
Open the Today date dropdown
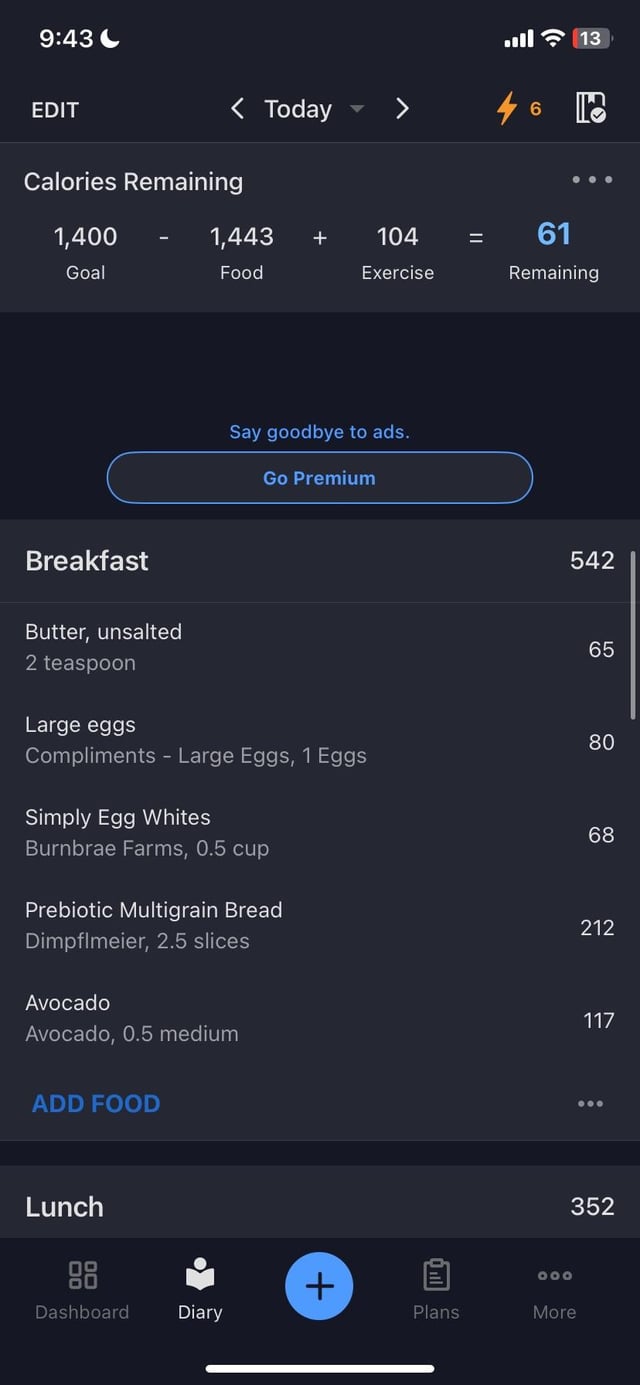(x=313, y=109)
